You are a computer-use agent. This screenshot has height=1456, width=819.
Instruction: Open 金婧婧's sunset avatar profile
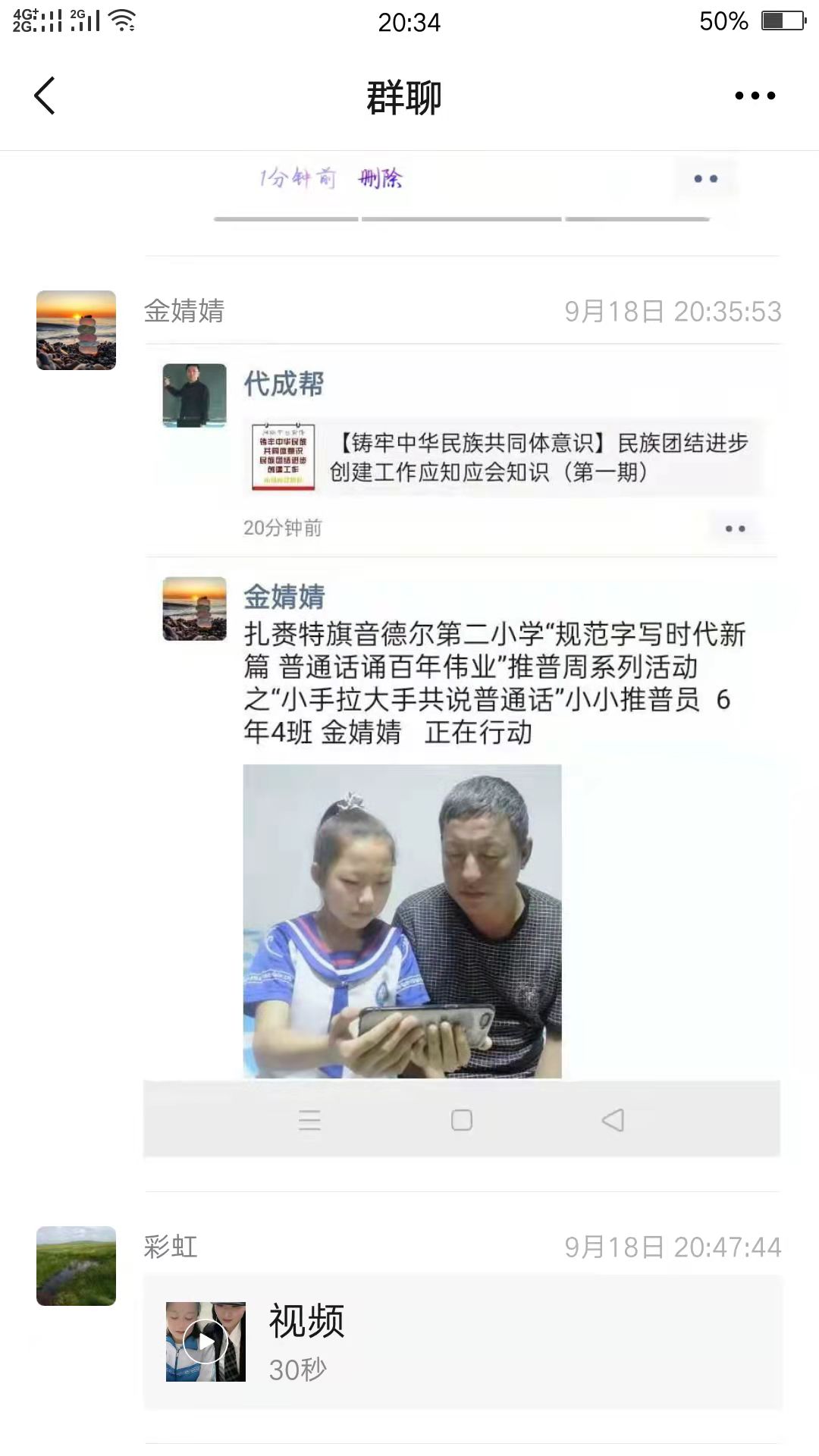tap(77, 331)
